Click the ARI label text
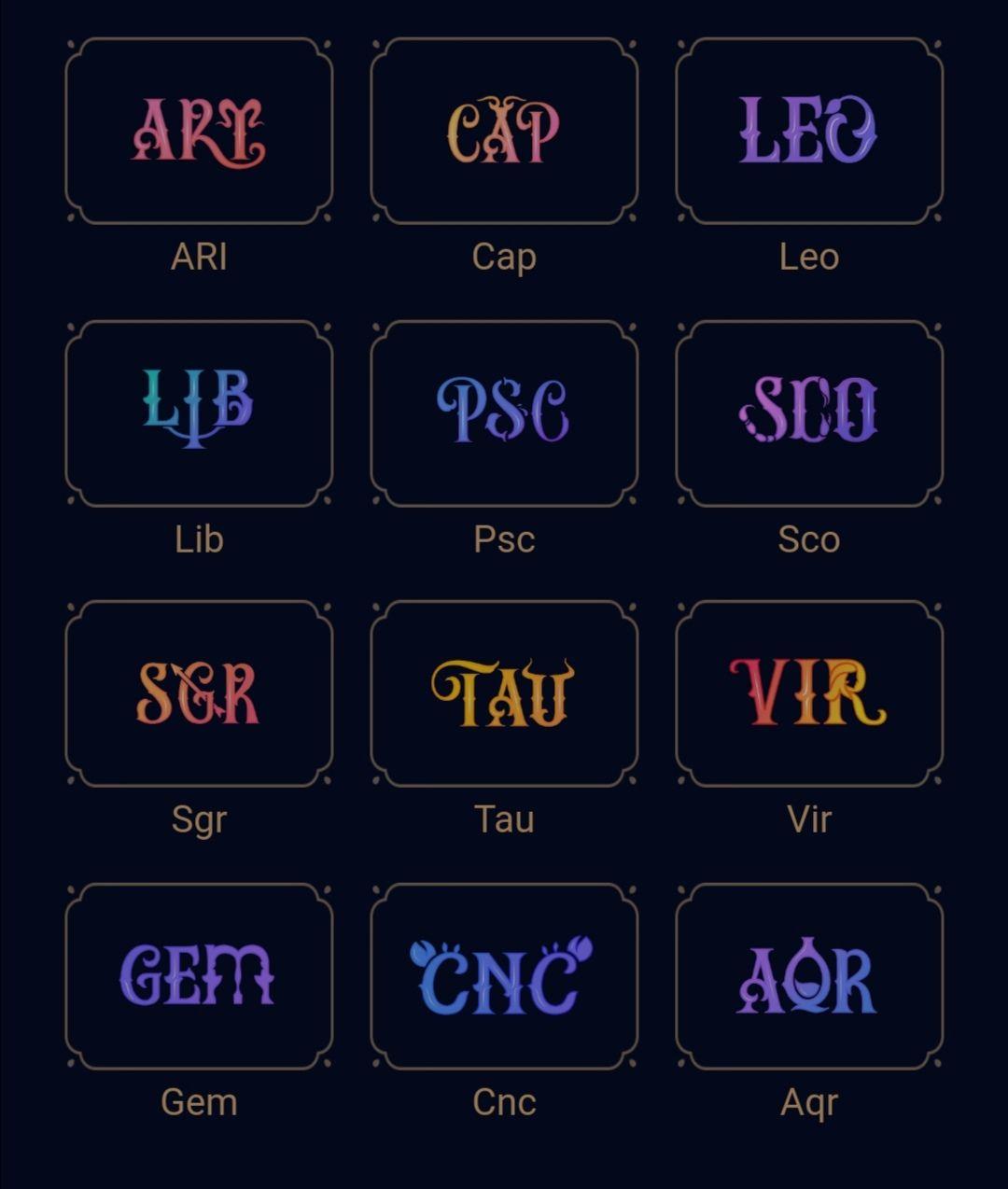 (x=198, y=257)
